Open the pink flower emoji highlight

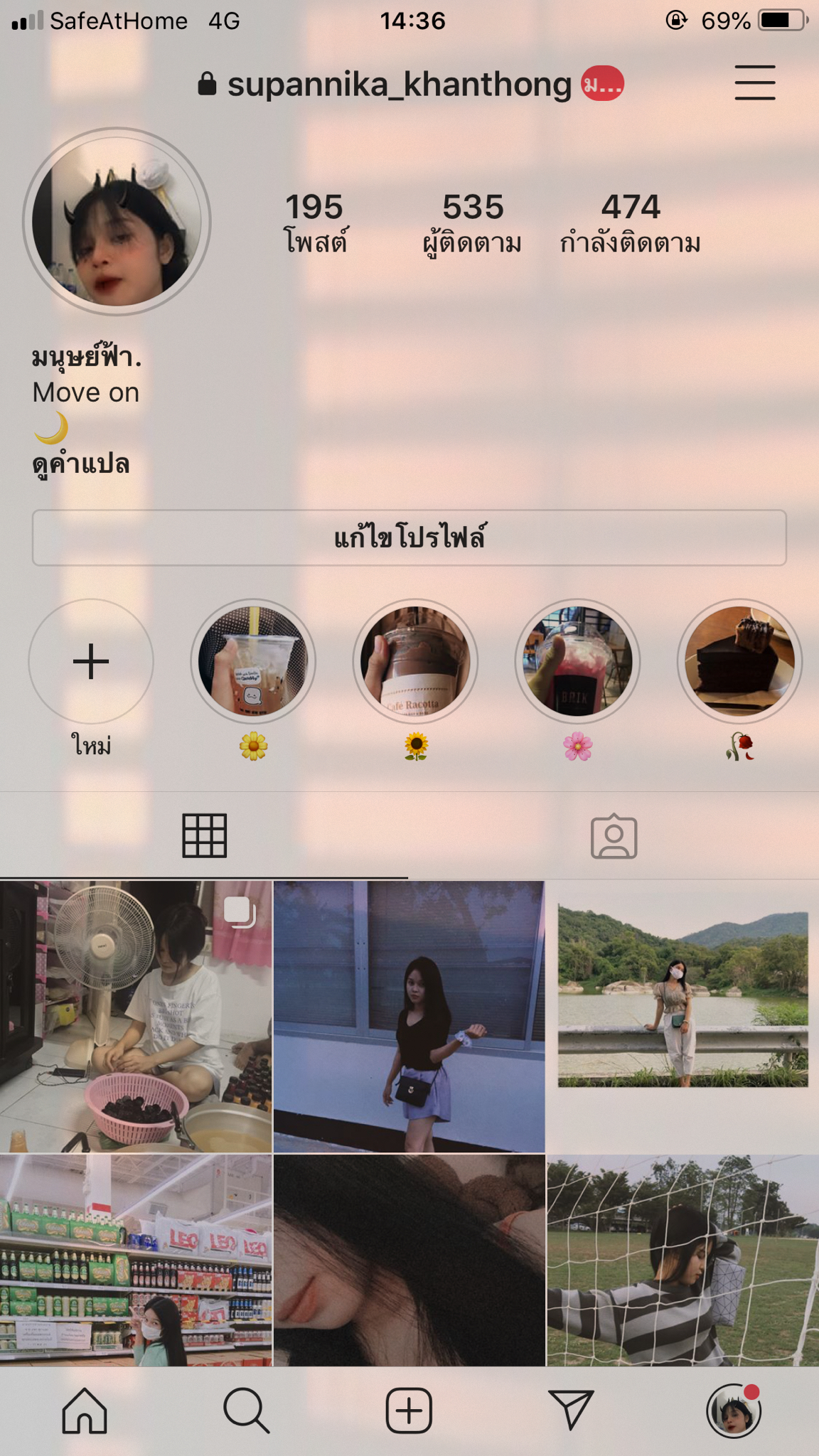(x=577, y=662)
